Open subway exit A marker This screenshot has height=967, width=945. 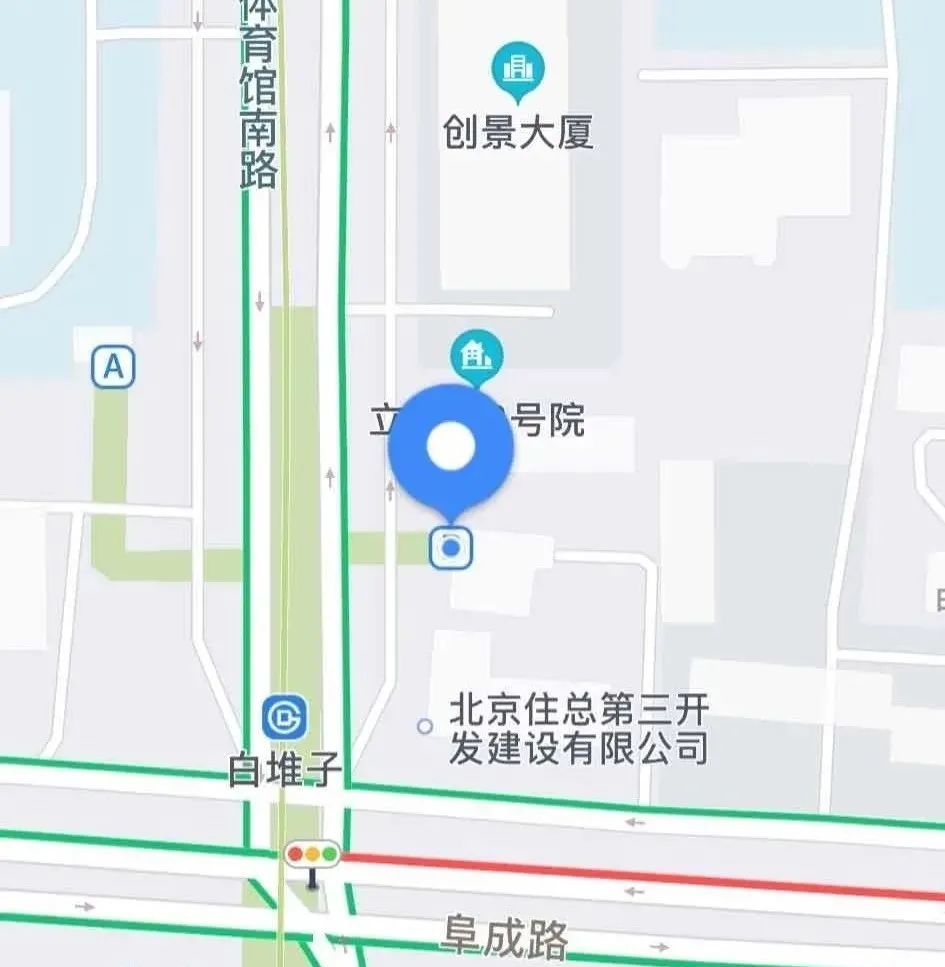click(113, 367)
